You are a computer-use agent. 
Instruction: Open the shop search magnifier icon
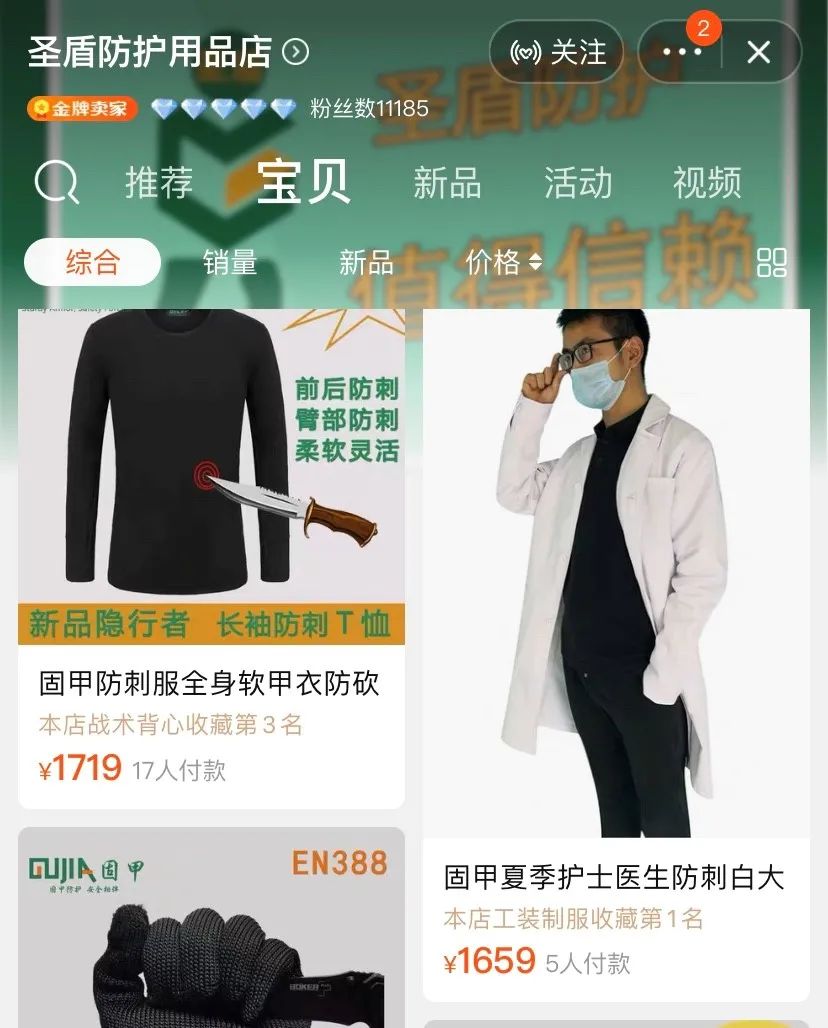(x=57, y=183)
